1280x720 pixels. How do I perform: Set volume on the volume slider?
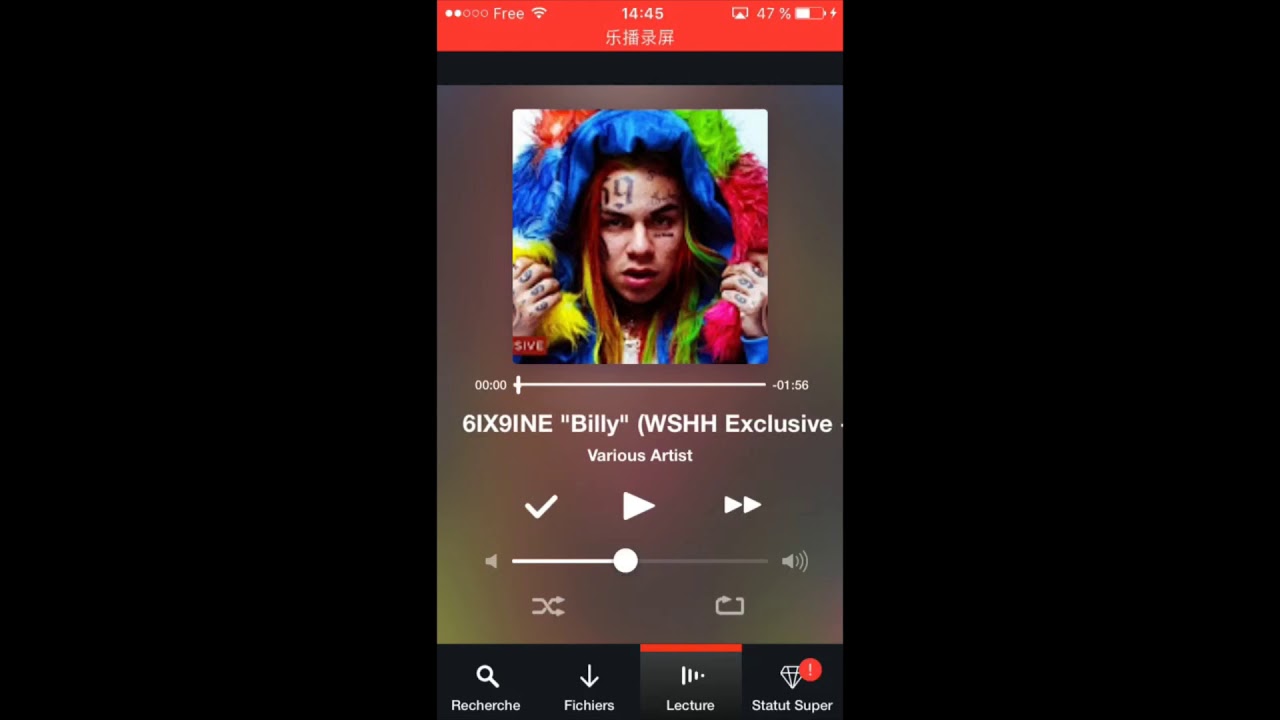click(x=626, y=561)
